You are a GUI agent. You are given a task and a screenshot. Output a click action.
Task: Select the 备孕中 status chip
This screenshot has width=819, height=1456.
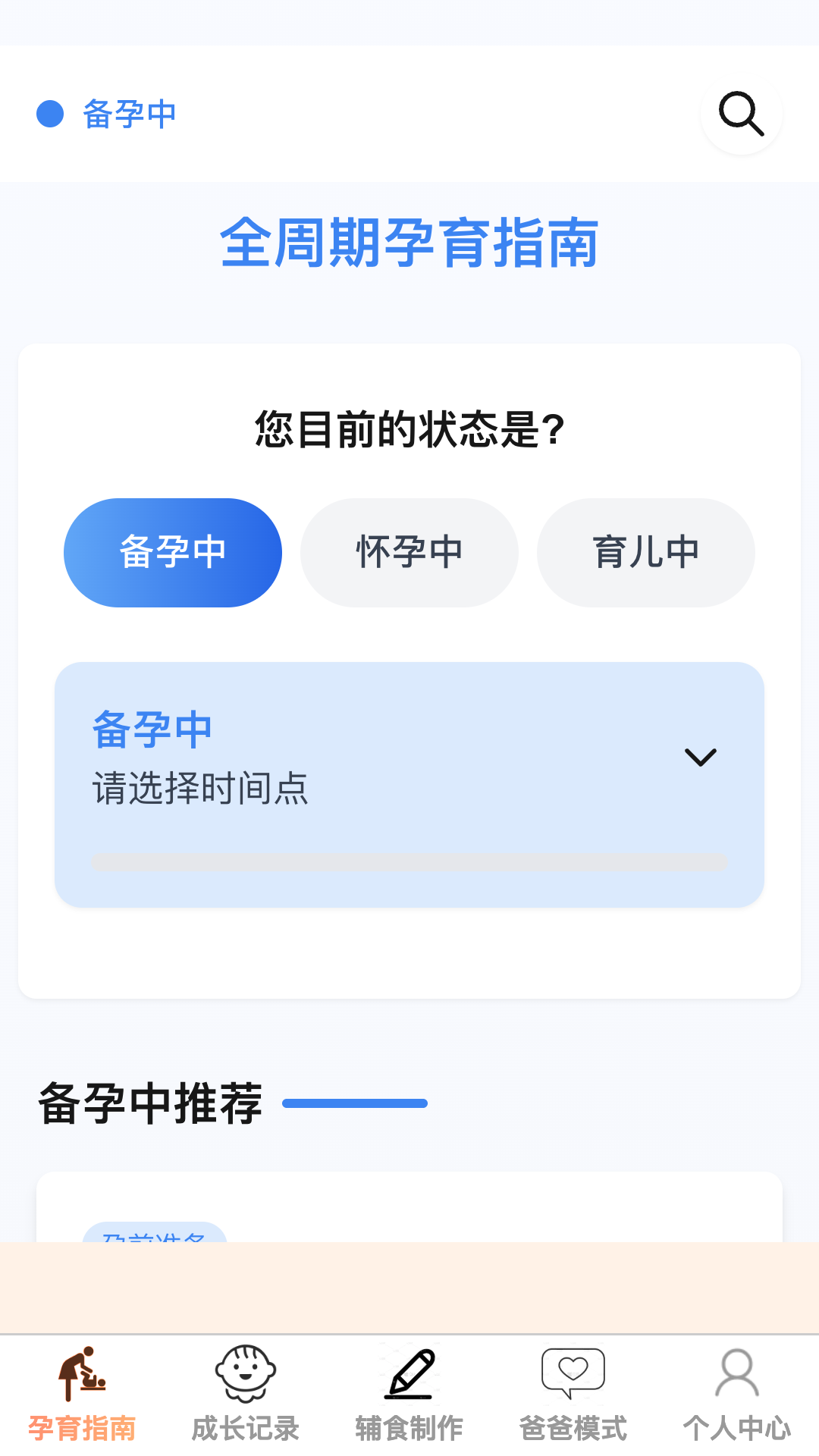[x=173, y=552]
